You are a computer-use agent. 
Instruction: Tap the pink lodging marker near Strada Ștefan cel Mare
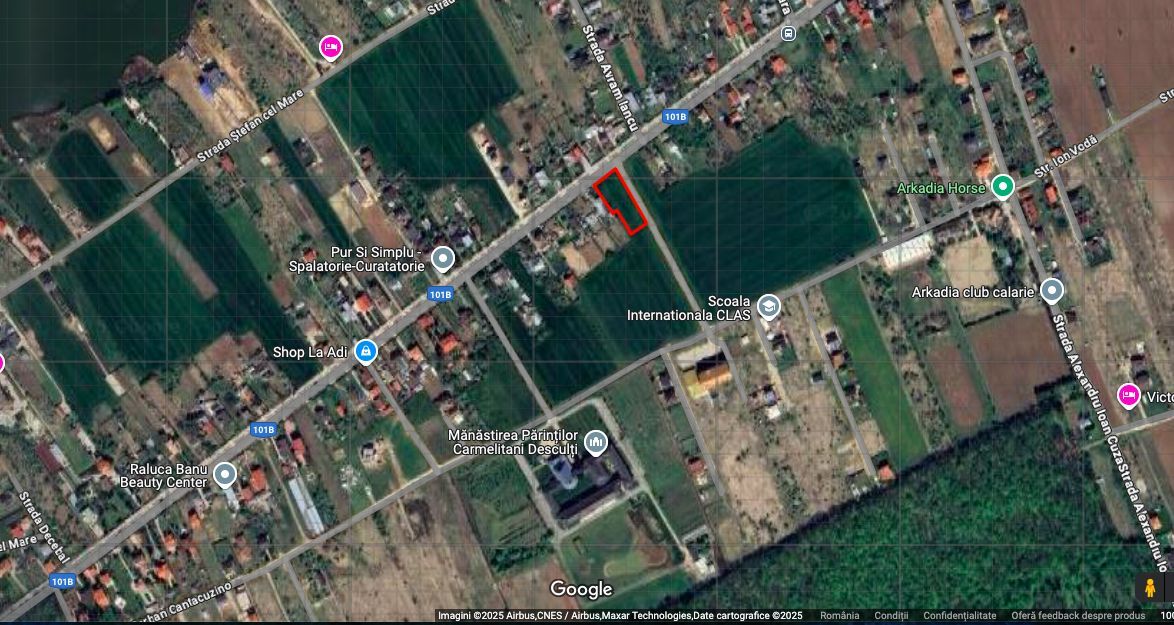pos(330,47)
